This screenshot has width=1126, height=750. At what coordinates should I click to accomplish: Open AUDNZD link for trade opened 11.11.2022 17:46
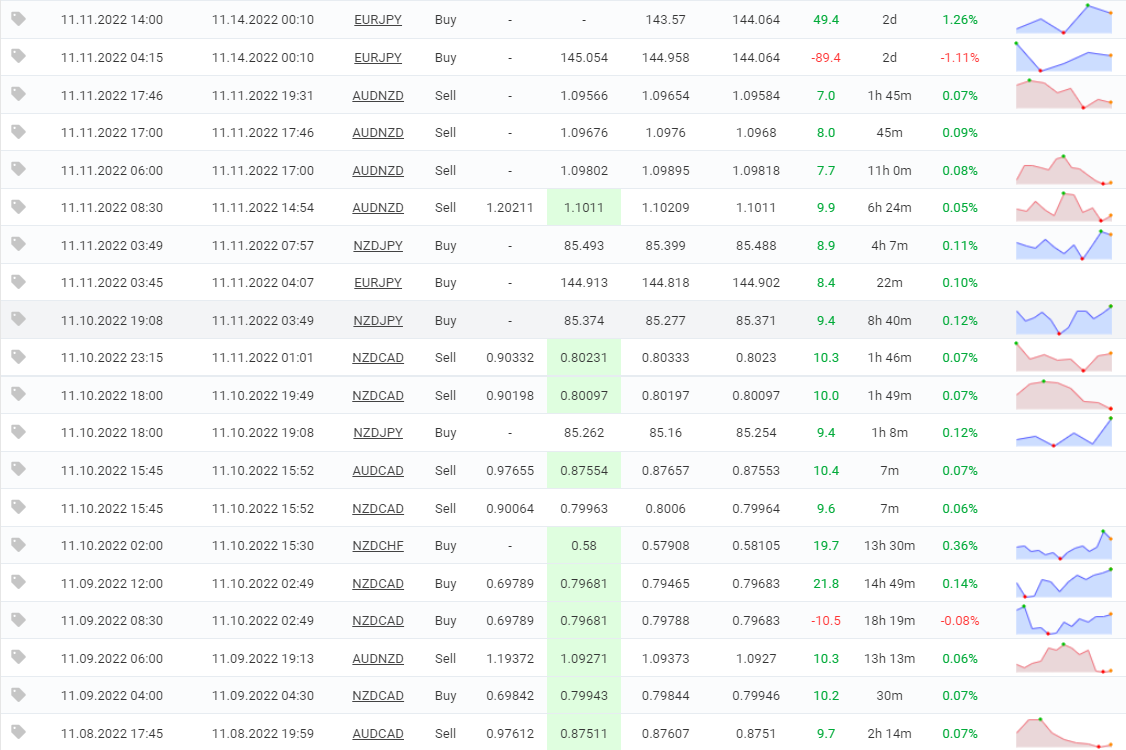378,96
